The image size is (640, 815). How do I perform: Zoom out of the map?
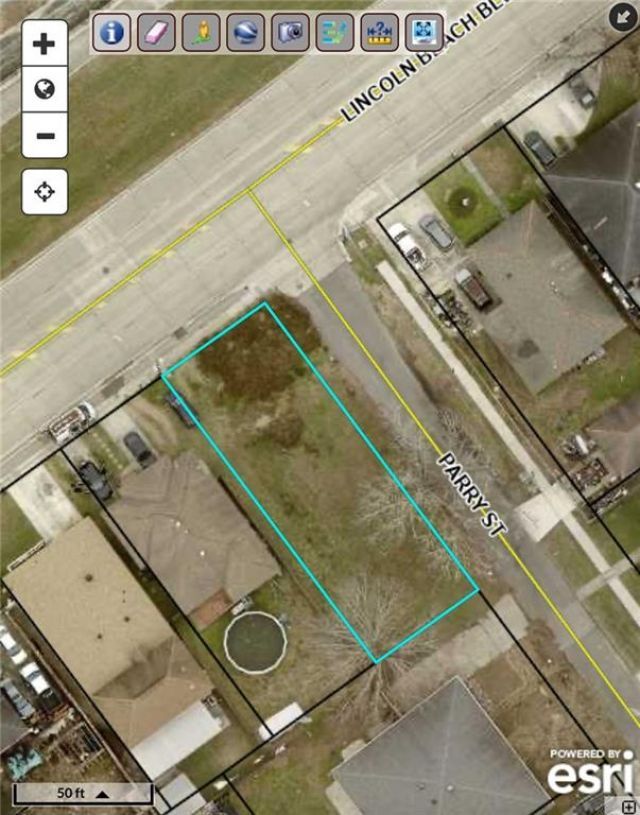45,135
